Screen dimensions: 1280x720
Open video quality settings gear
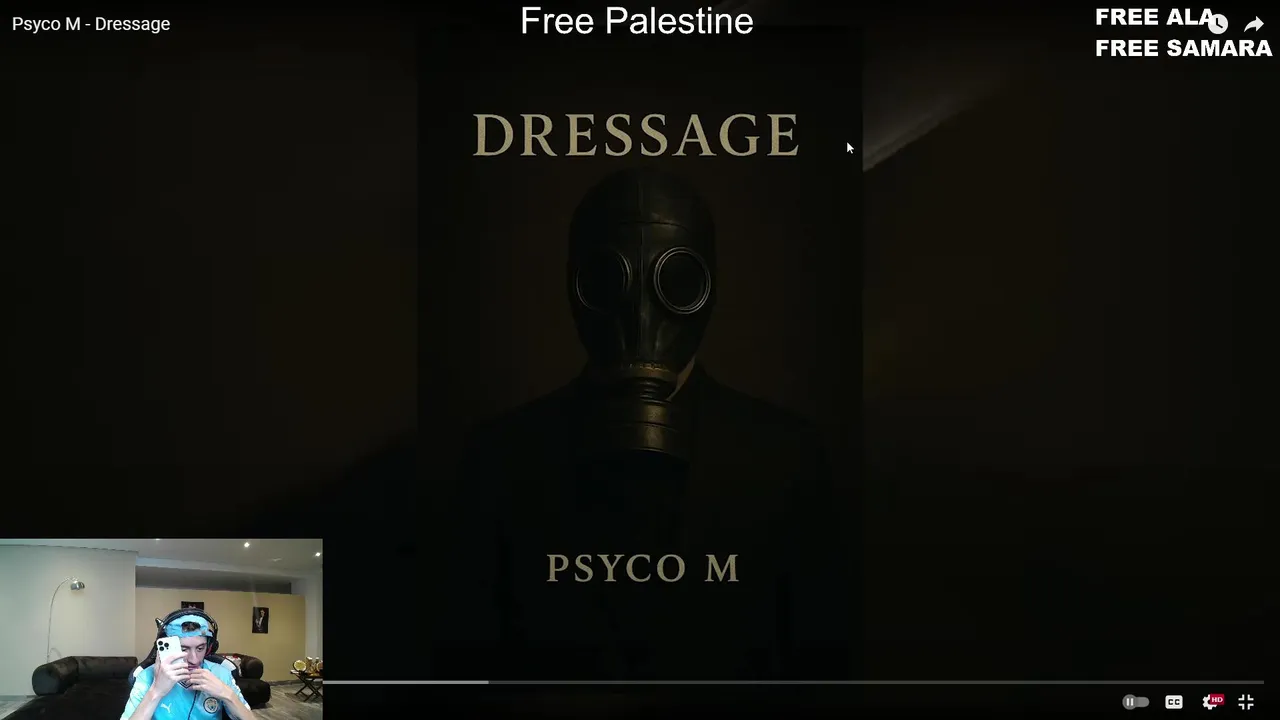click(1211, 702)
